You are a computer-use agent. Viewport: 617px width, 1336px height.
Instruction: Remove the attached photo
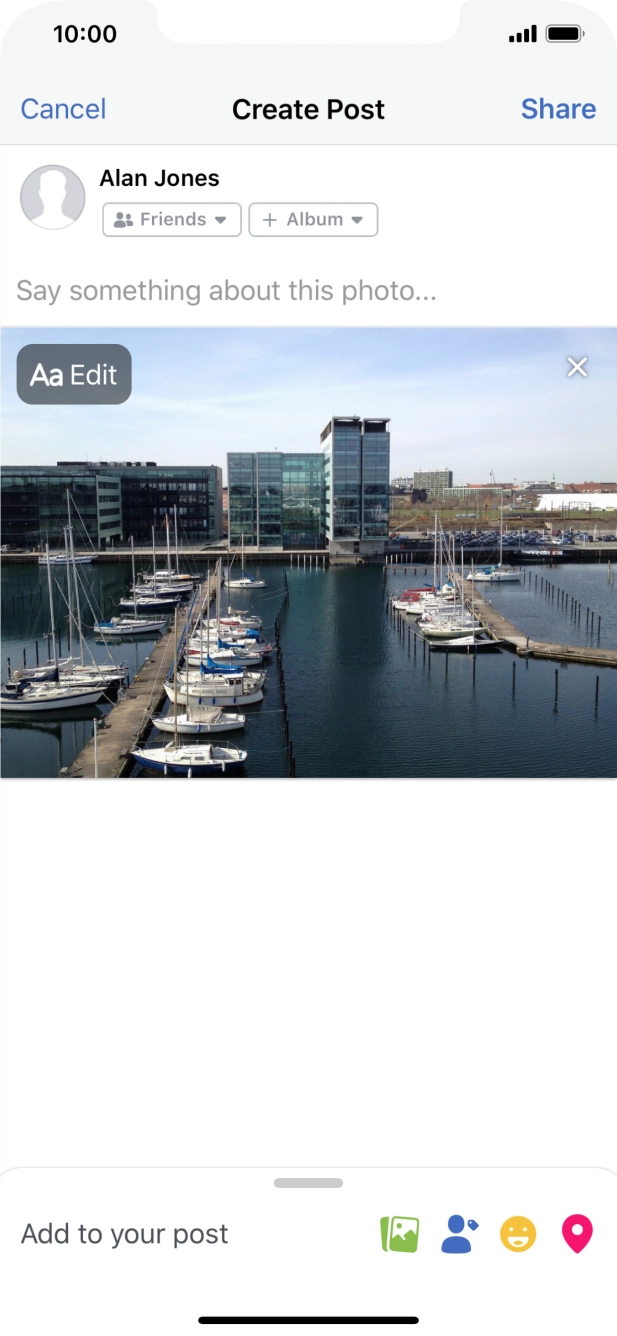(577, 367)
